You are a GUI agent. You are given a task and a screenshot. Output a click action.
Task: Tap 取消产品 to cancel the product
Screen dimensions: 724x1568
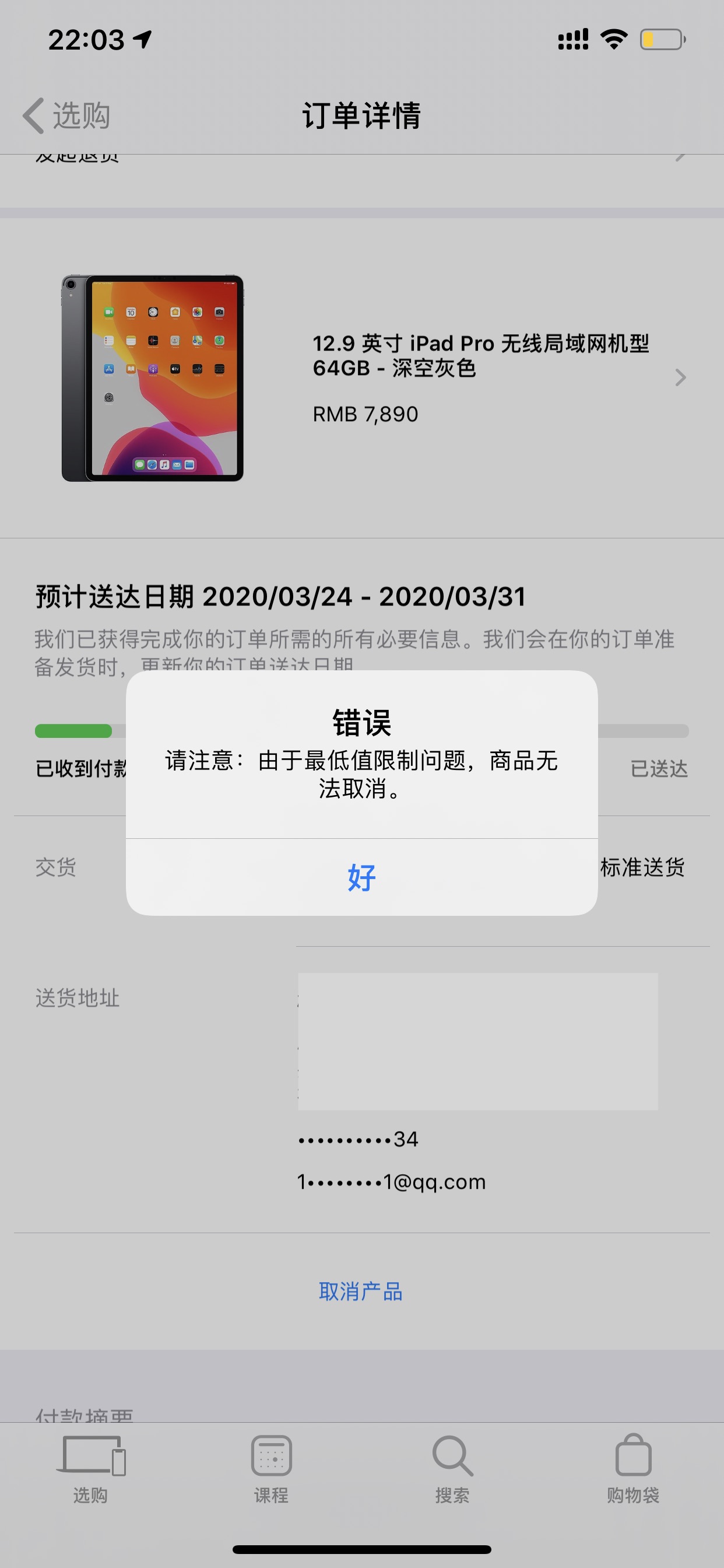(361, 1291)
